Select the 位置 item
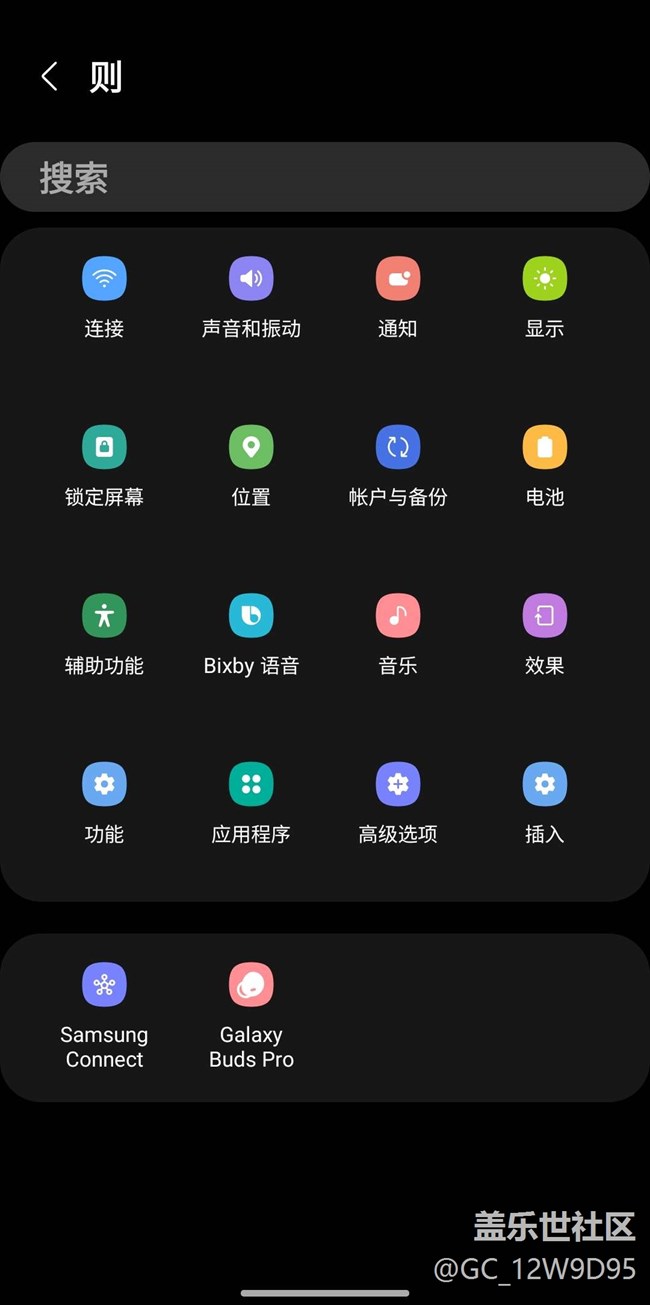This screenshot has width=650, height=1305. [251, 466]
